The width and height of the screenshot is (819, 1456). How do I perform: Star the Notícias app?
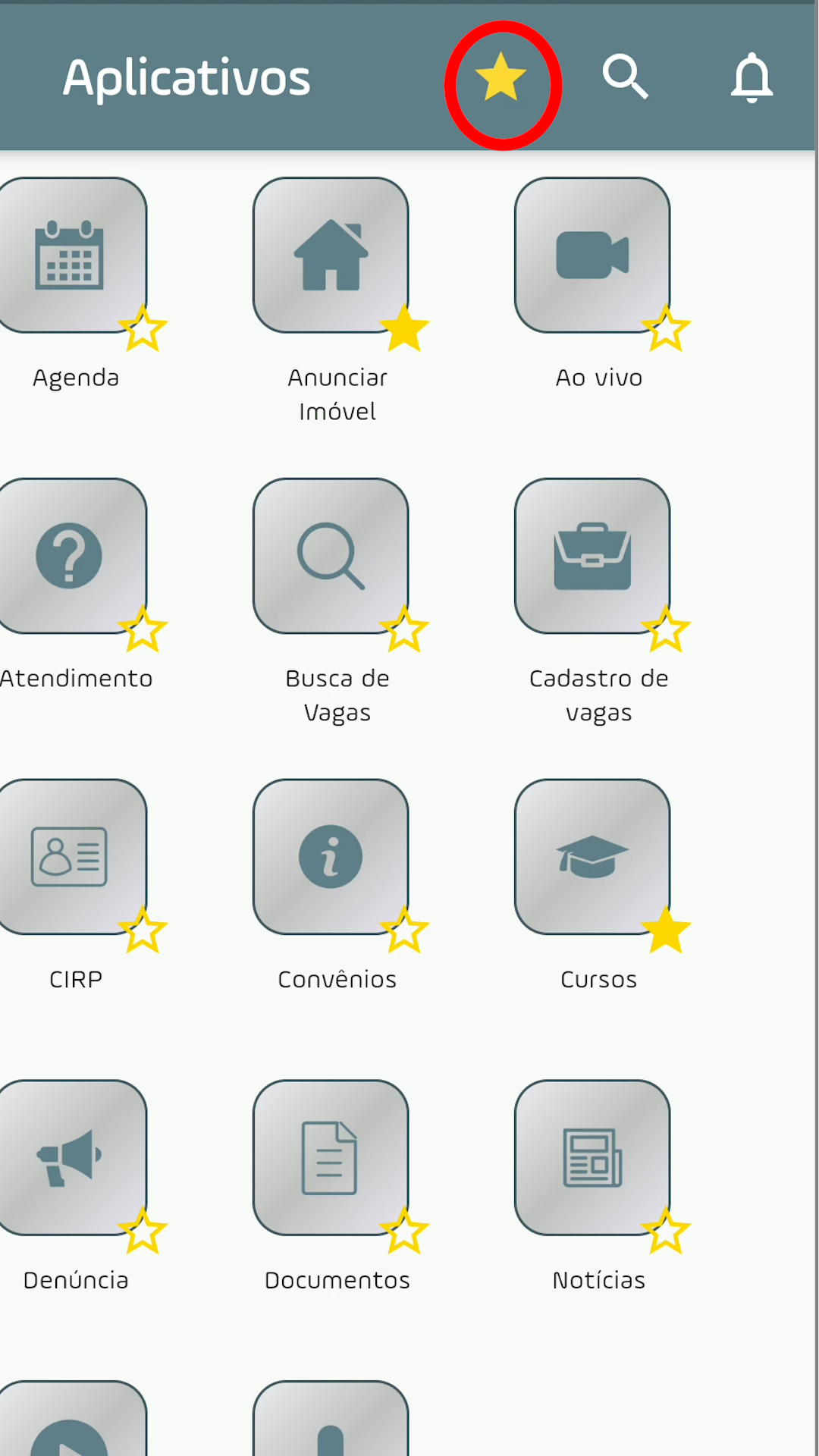pos(666,1231)
